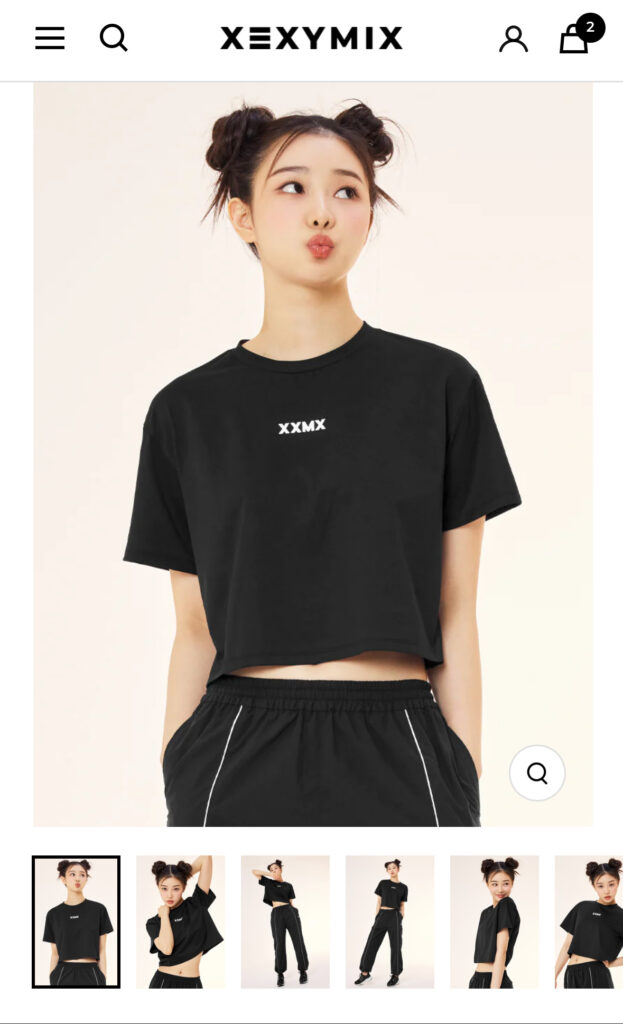
Task: Open the search icon in the header
Action: point(114,38)
